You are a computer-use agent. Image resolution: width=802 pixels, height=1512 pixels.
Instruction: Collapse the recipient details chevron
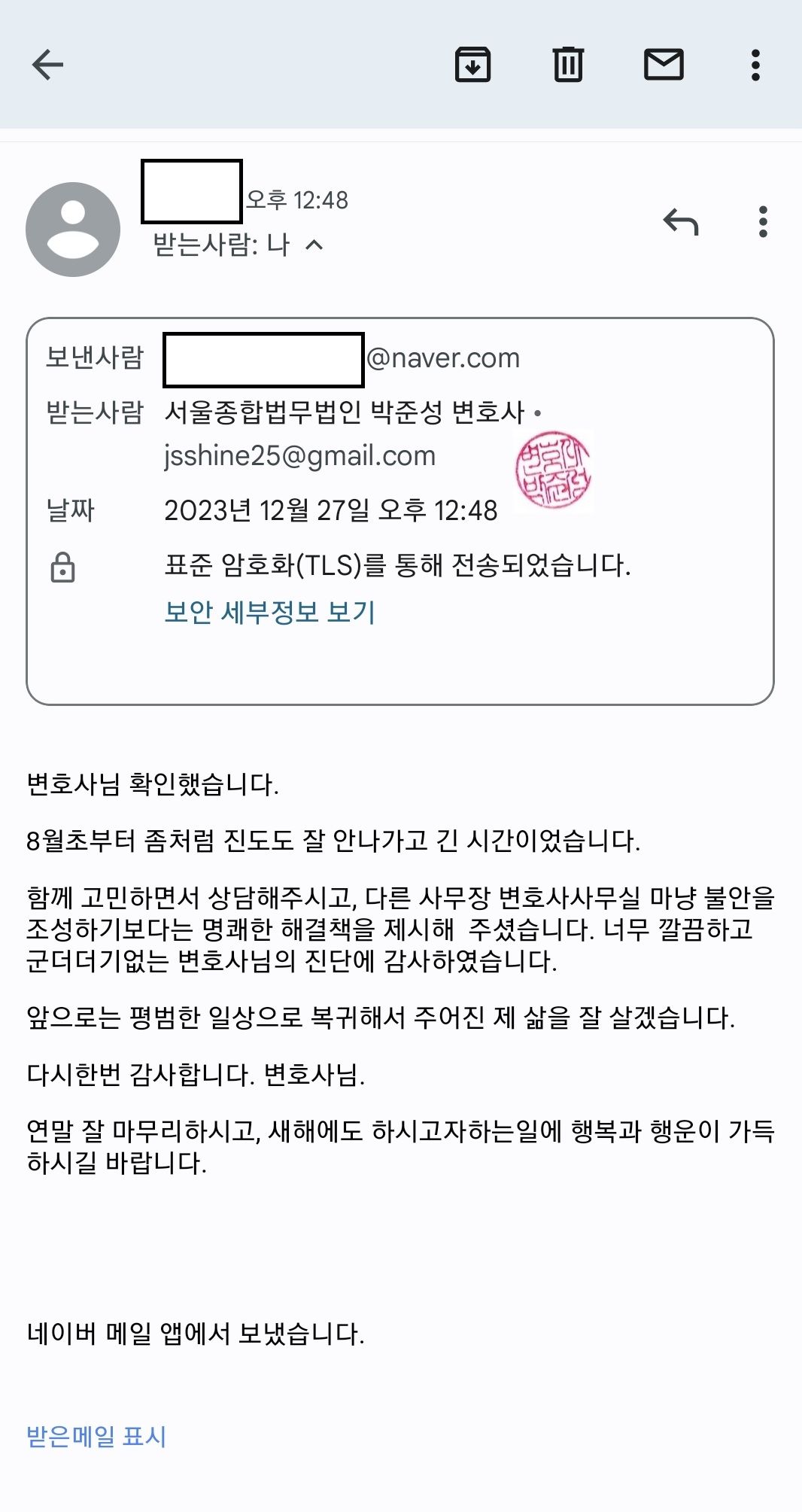click(314, 245)
